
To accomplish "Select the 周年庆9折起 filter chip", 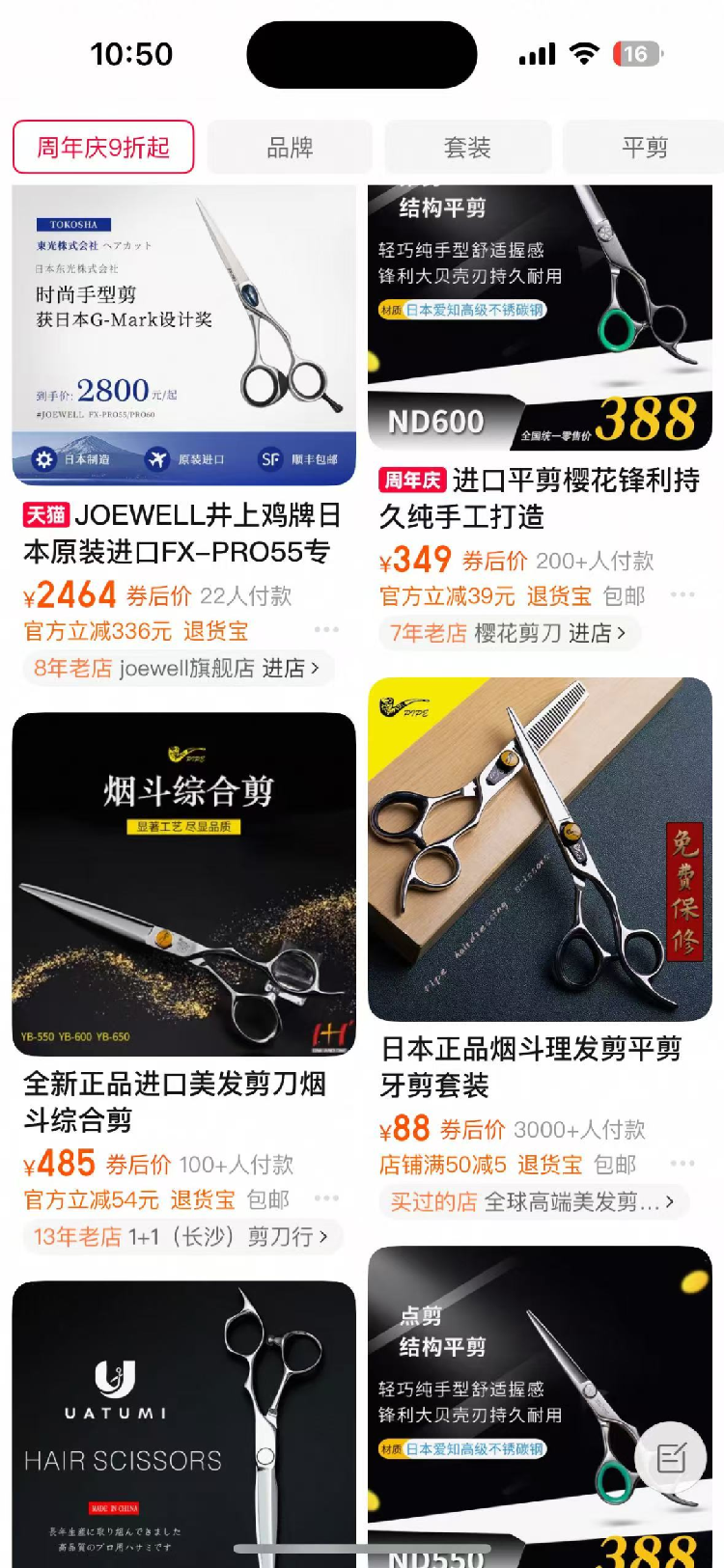I will (x=103, y=147).
